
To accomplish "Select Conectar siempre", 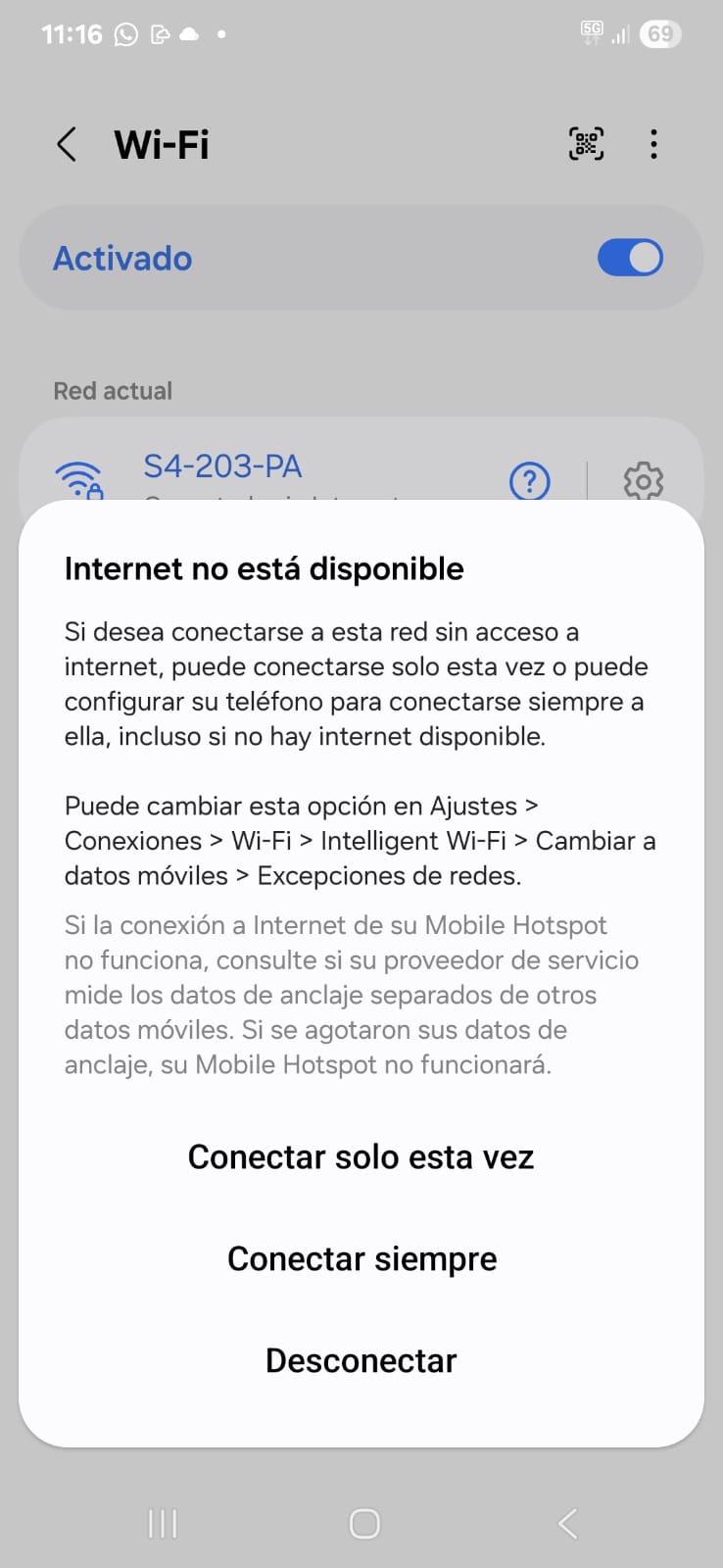I will (361, 1259).
